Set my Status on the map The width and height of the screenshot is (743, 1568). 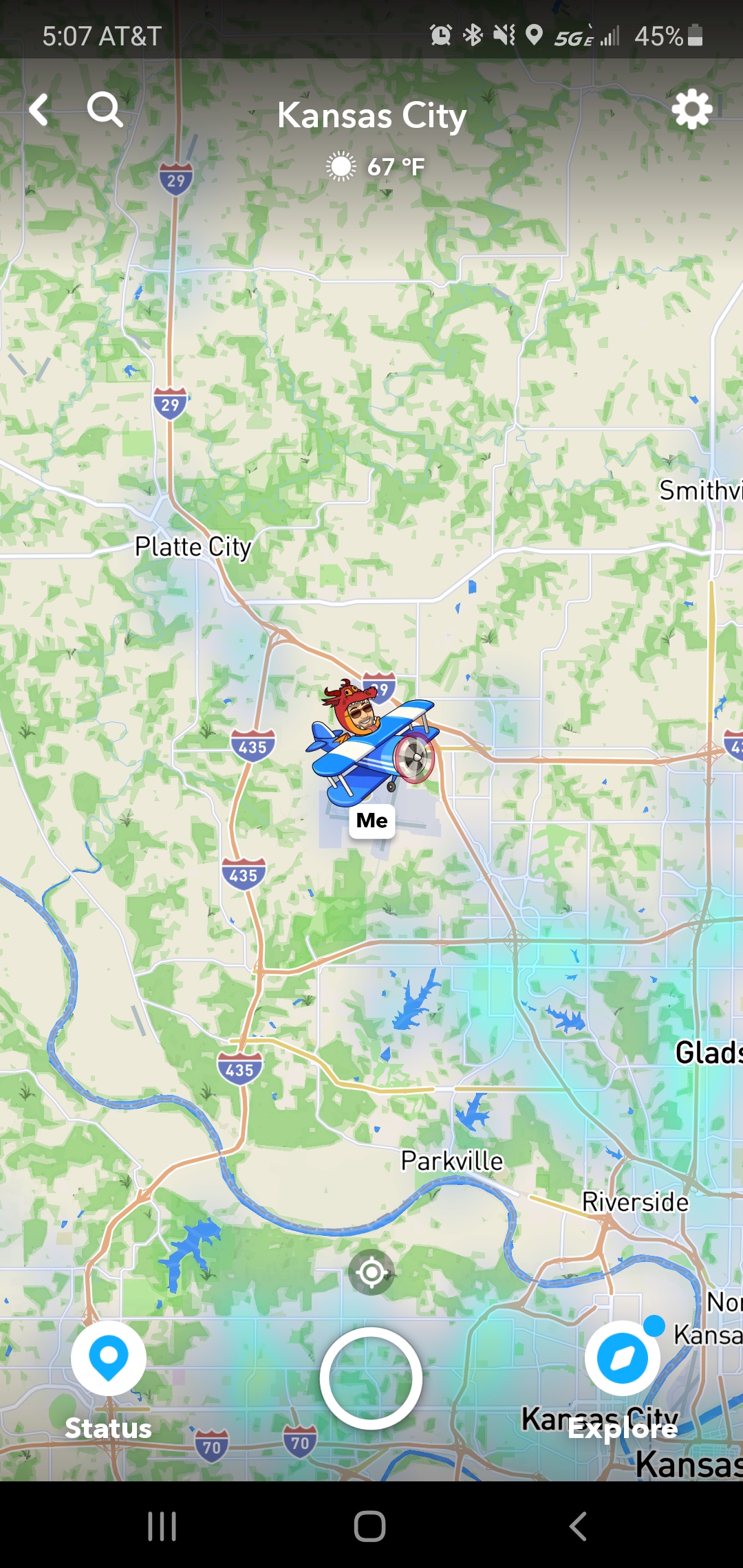point(109,1358)
